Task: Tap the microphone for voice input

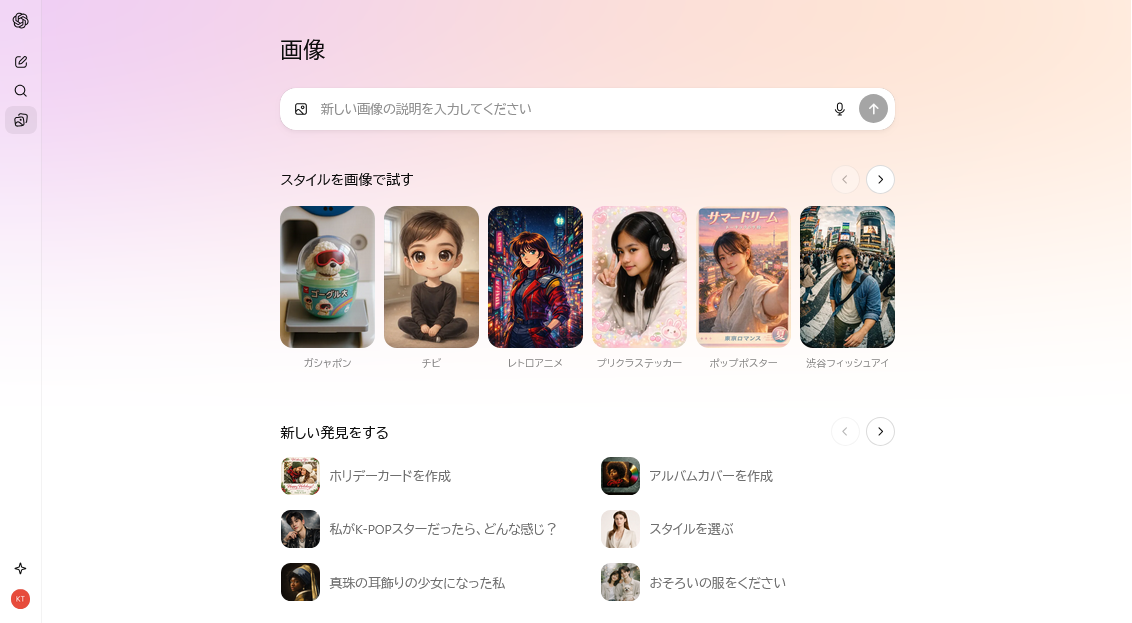Action: [x=840, y=109]
